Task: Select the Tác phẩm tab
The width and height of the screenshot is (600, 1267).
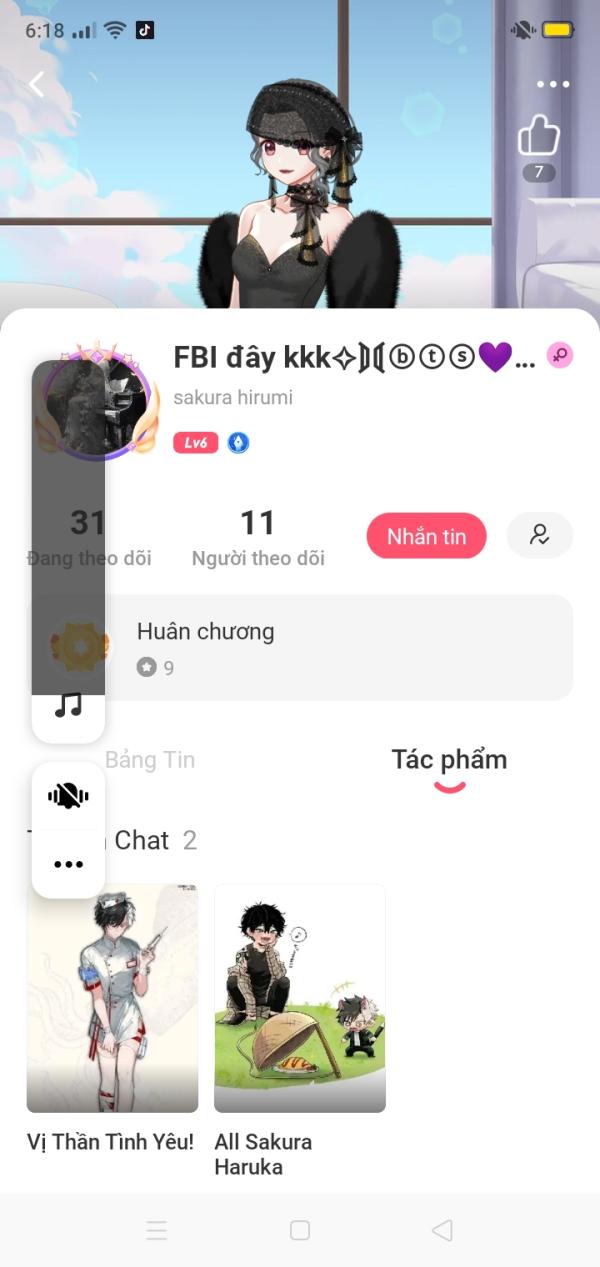Action: pyautogui.click(x=449, y=760)
